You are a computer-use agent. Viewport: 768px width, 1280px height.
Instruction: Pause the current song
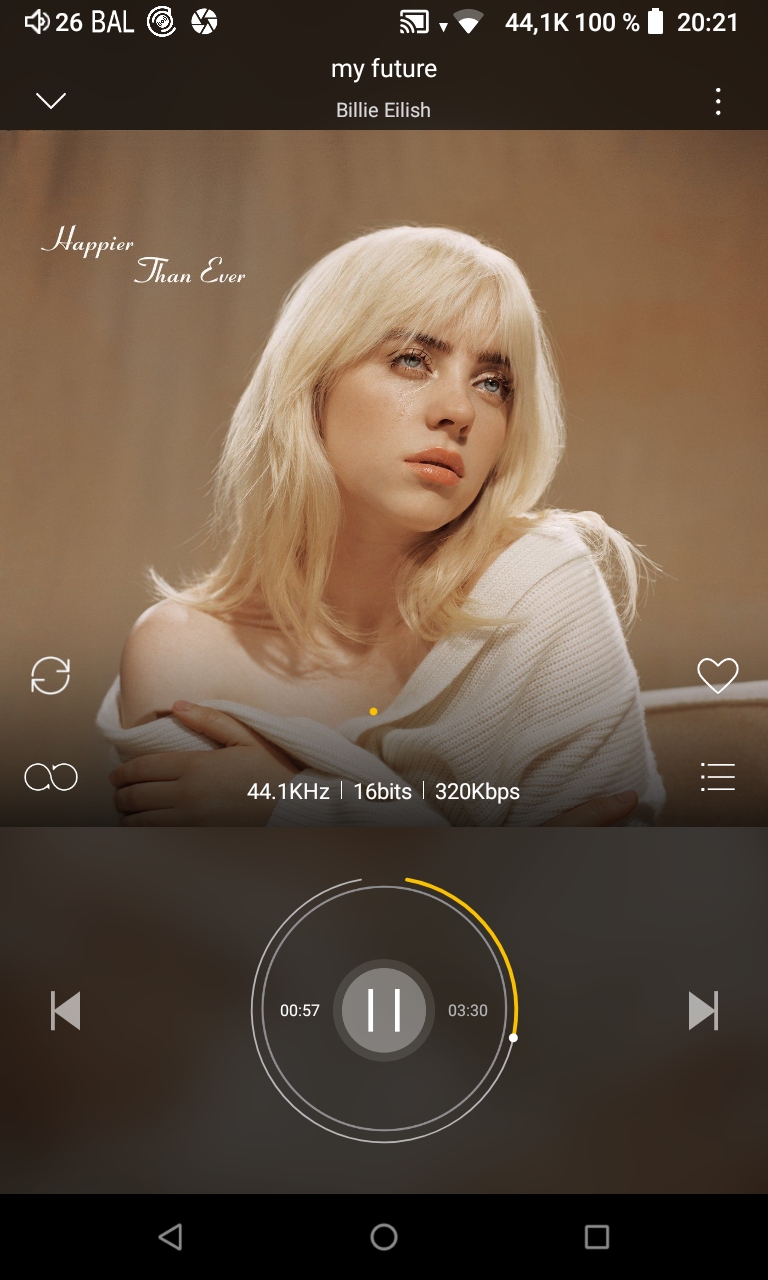click(384, 1010)
